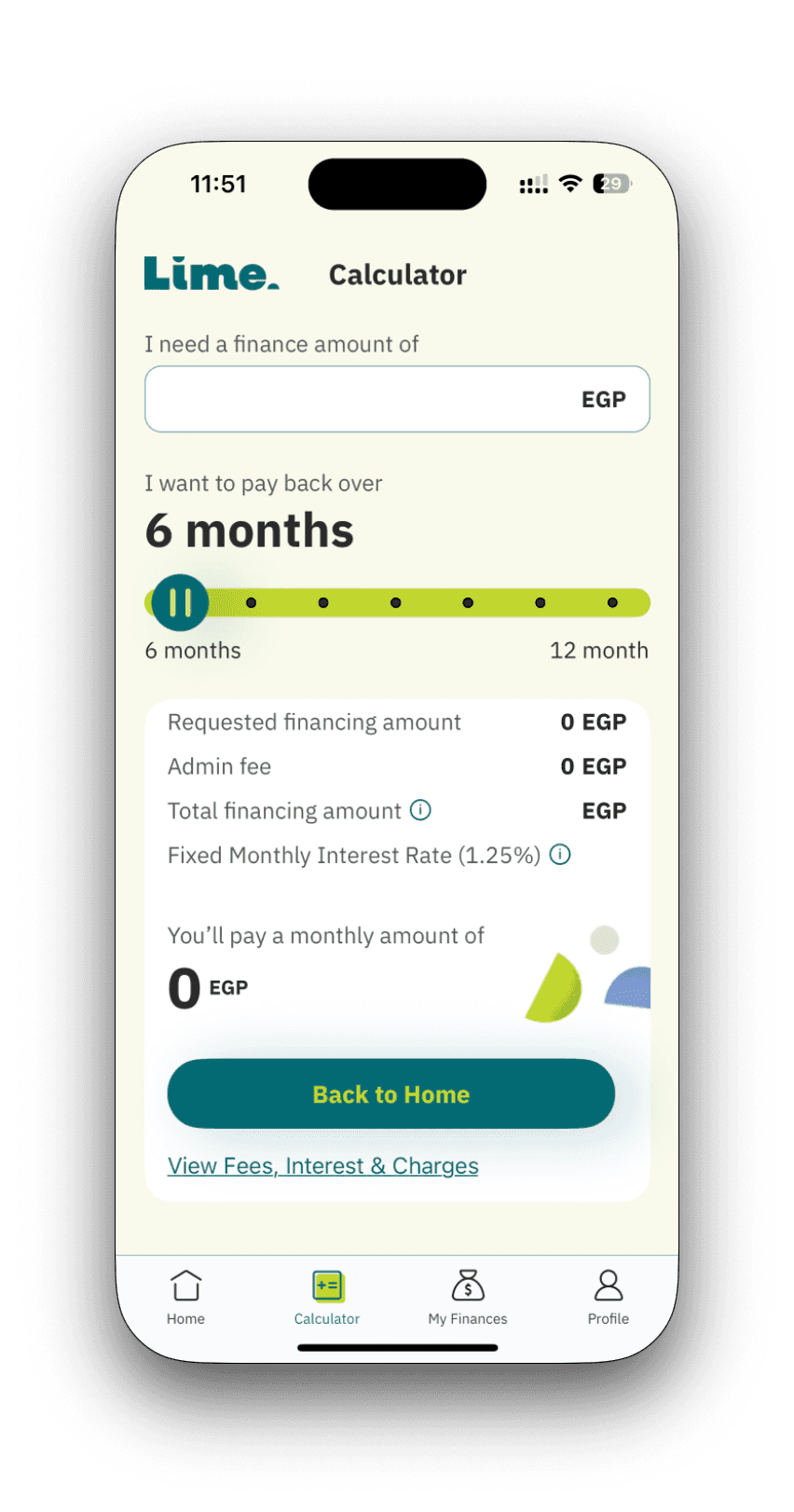Go to the My Finances tab
Screen dimensions: 794x1512
click(x=468, y=1297)
